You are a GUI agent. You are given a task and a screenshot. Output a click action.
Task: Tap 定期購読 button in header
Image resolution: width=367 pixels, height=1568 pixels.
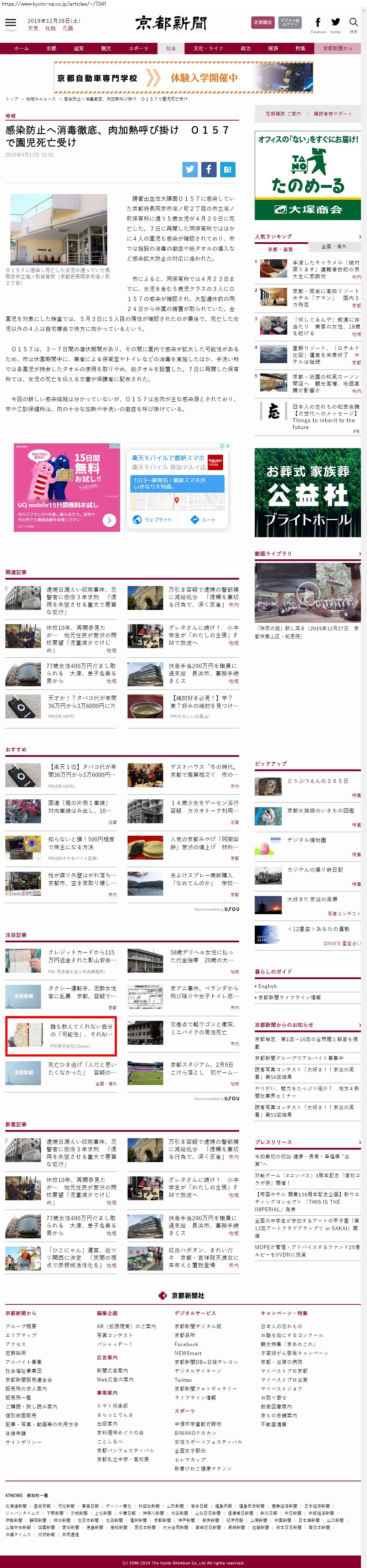point(263,22)
